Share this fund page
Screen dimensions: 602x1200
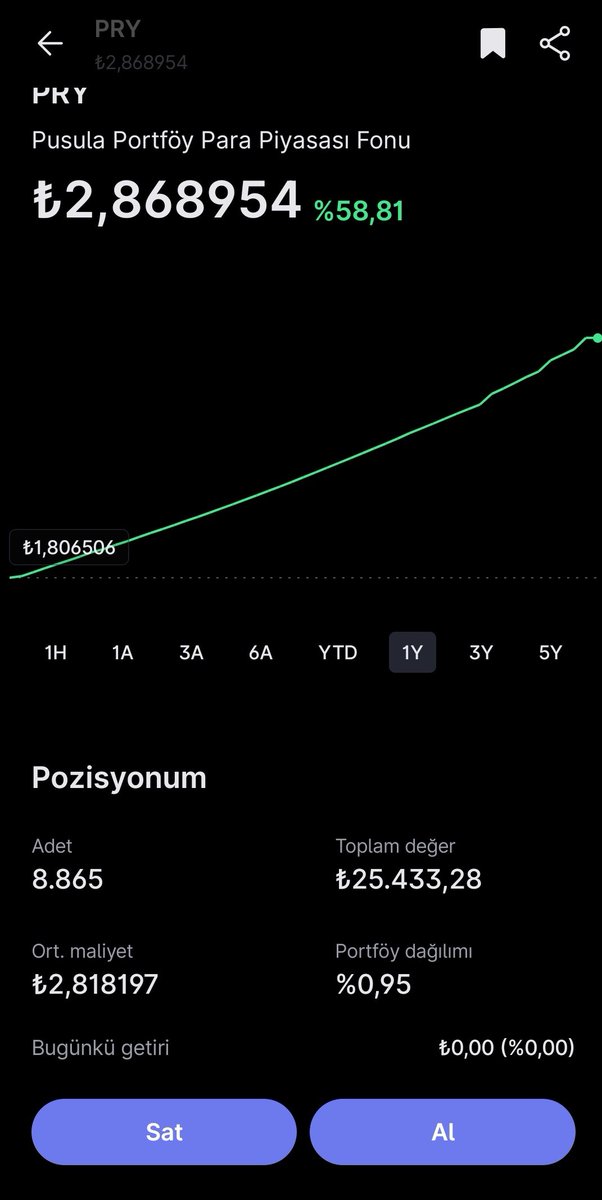[554, 44]
